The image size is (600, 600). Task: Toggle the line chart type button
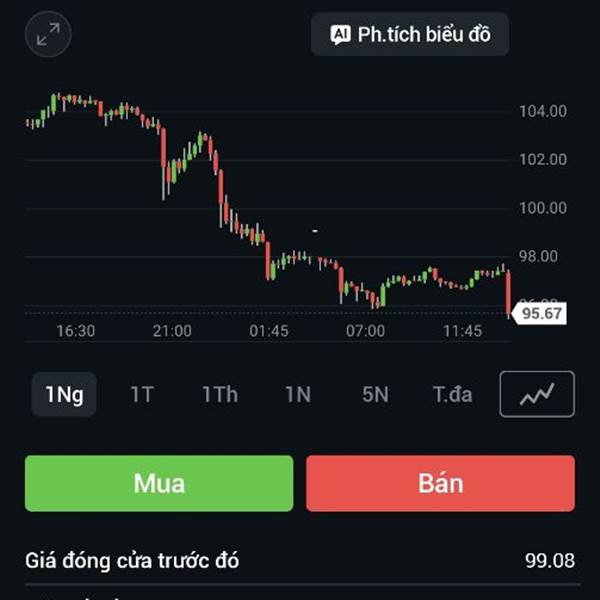[x=537, y=394]
